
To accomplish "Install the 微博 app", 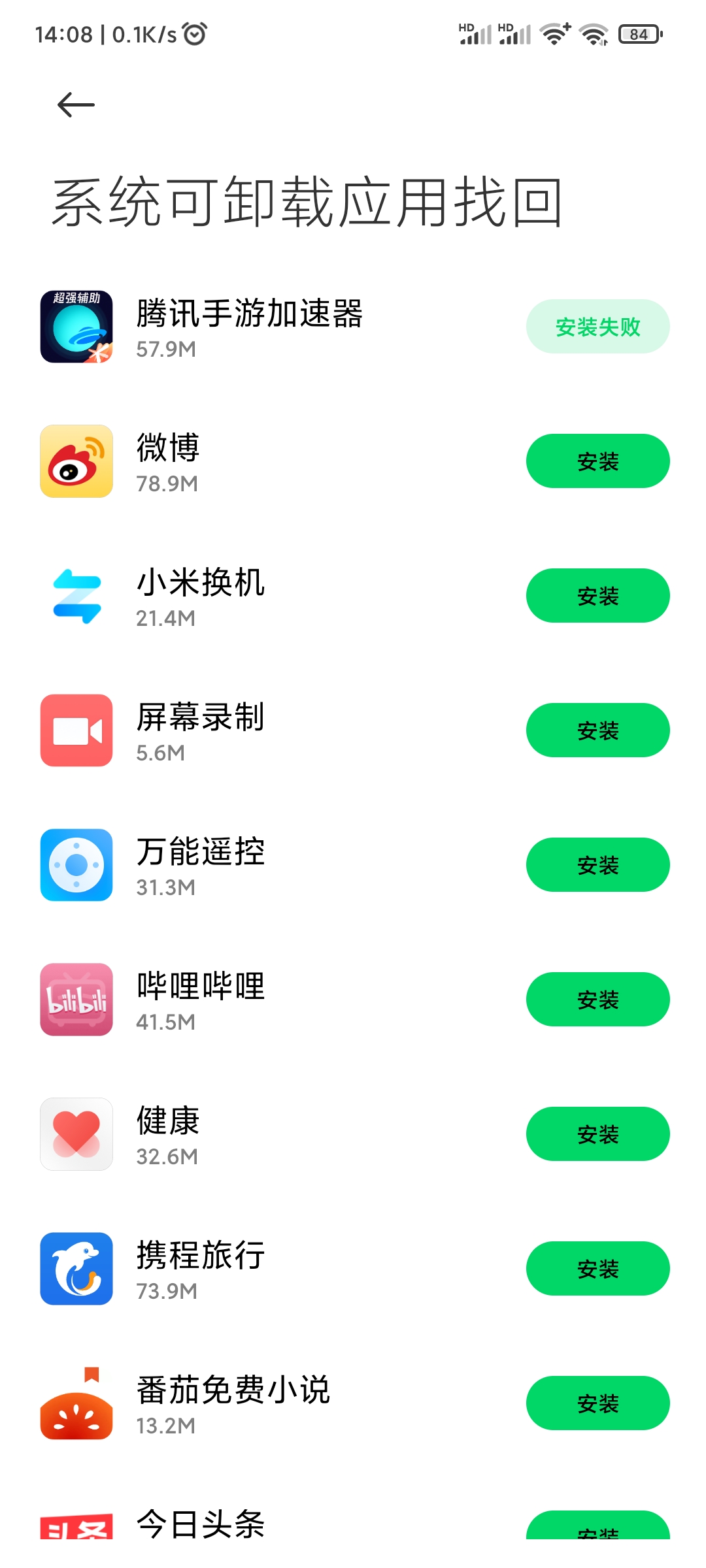I will 597,461.
